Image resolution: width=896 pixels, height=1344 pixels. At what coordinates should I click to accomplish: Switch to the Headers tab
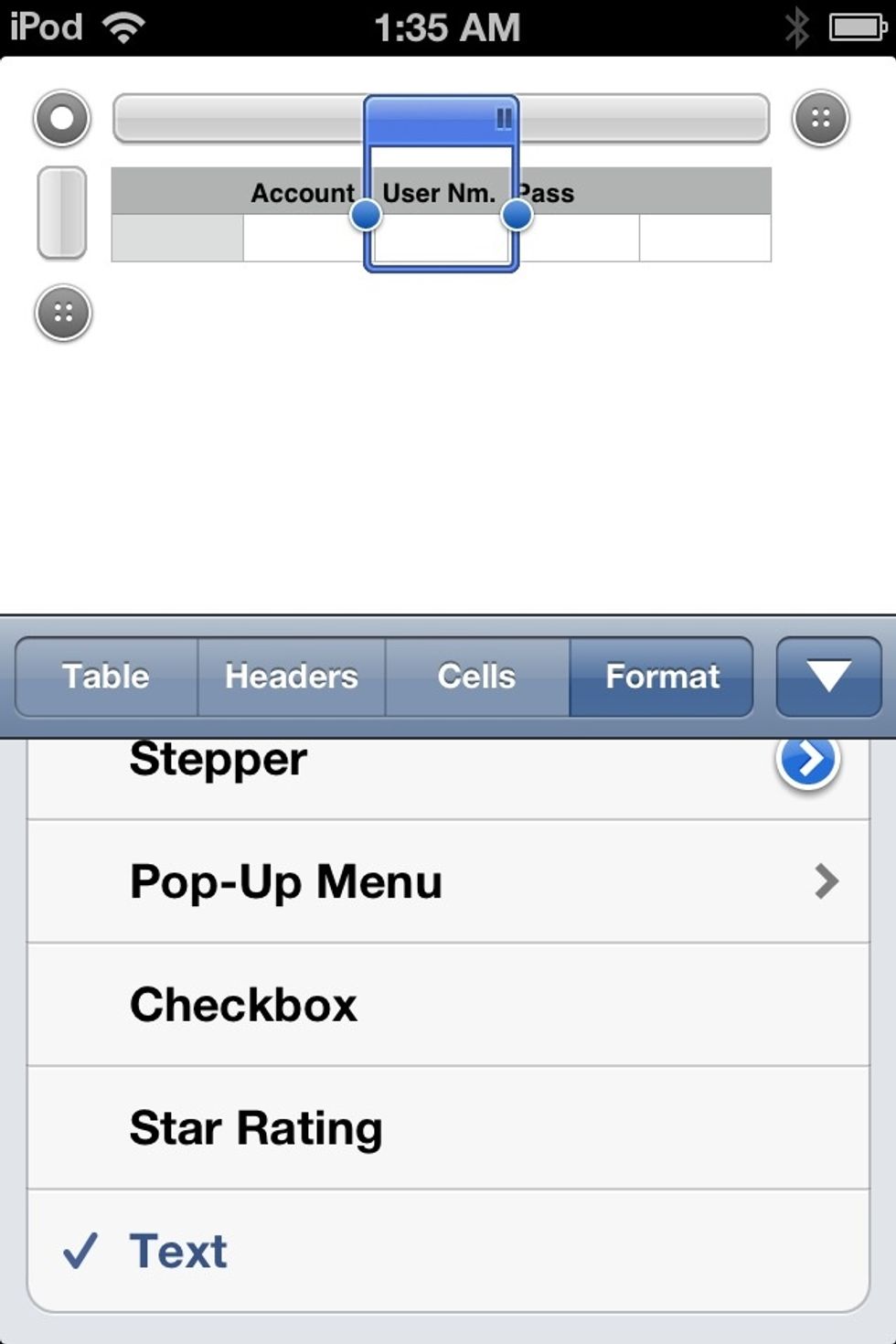tap(292, 677)
